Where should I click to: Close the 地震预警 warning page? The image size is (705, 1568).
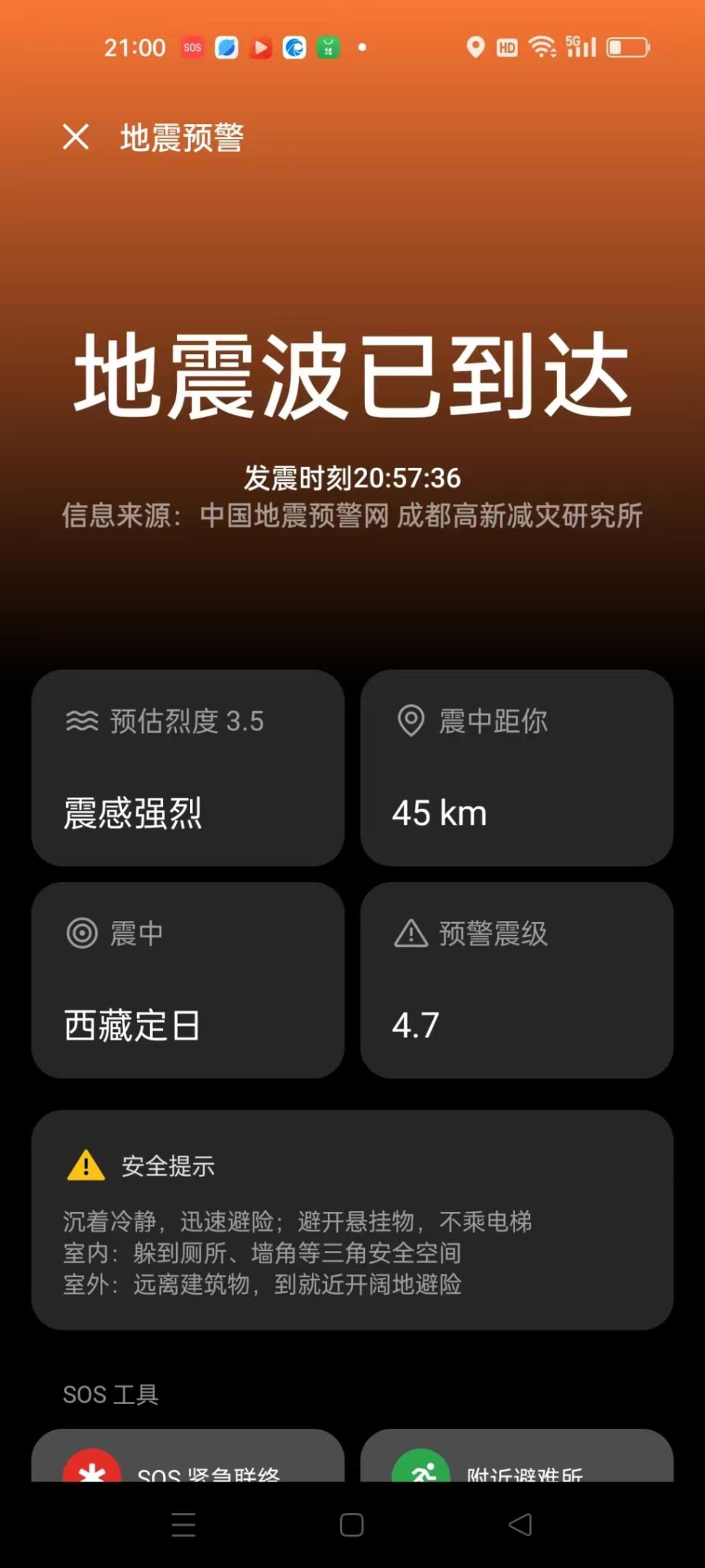coord(76,136)
